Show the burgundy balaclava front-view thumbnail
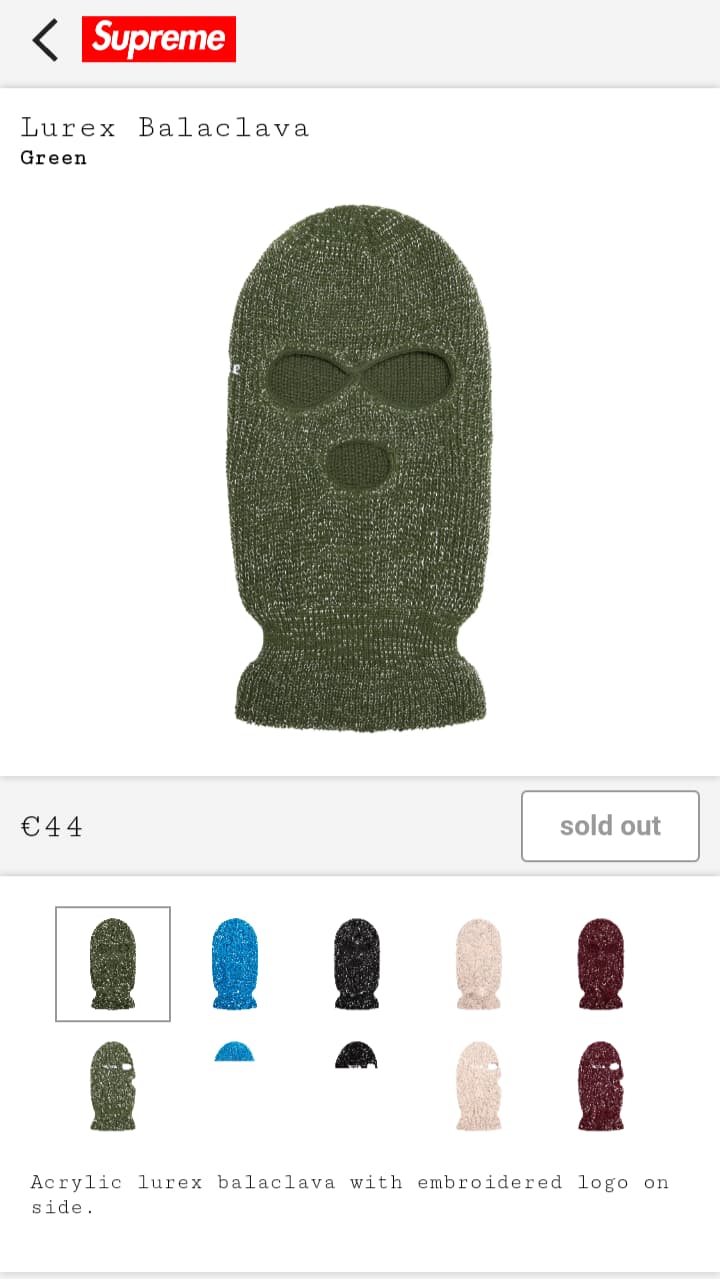The width and height of the screenshot is (720, 1279). 600,964
